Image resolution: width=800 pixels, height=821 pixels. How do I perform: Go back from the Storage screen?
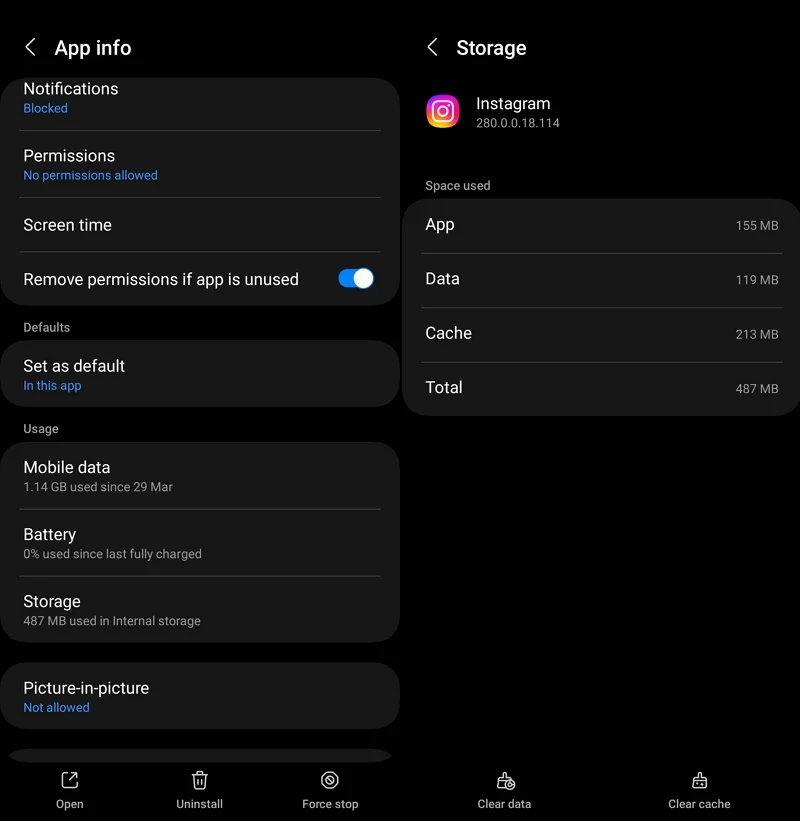[x=432, y=48]
